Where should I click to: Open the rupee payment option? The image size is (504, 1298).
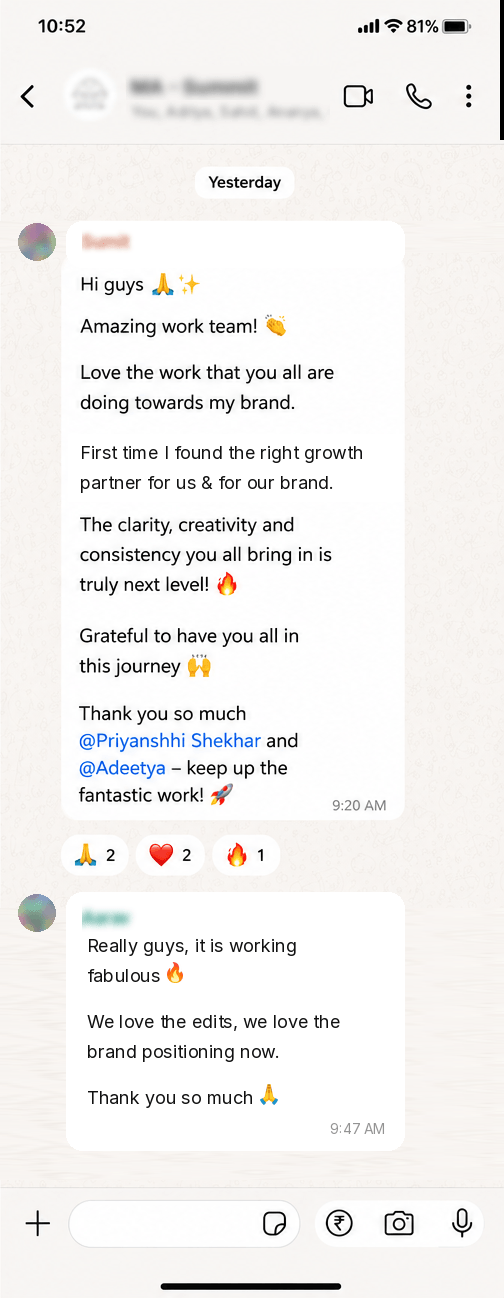coord(339,1223)
